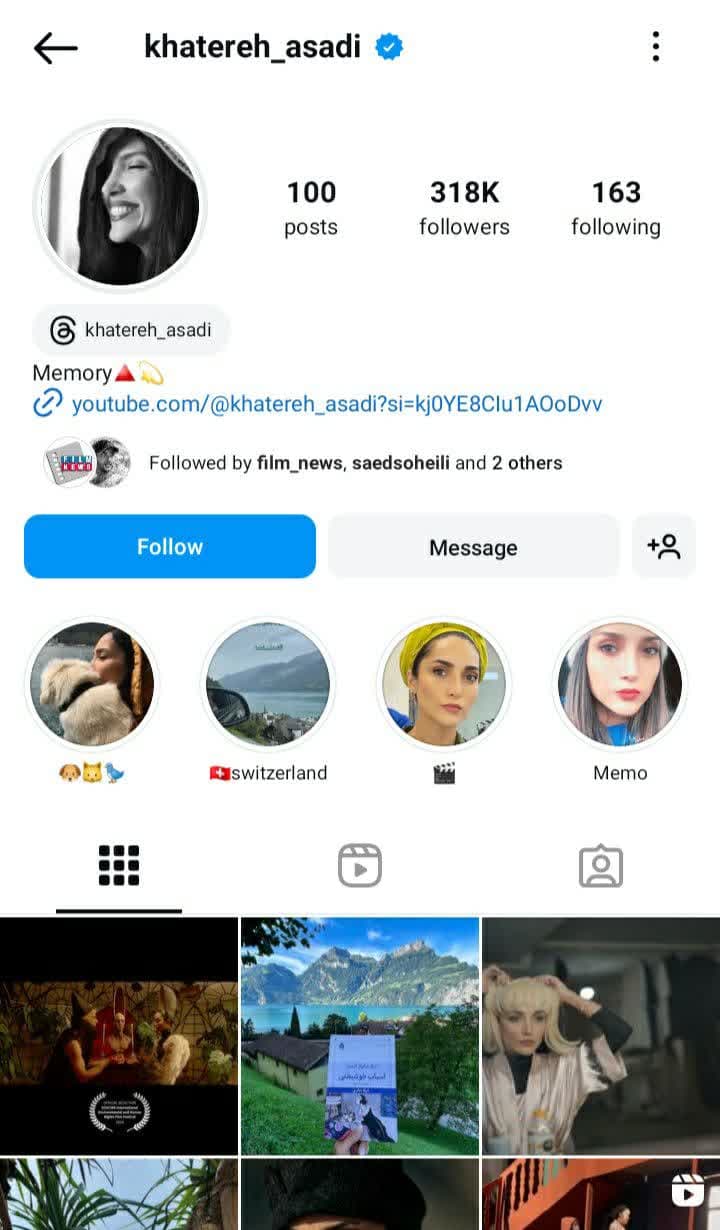Open the three-dot overflow menu
720x1230 pixels.
[x=655, y=46]
